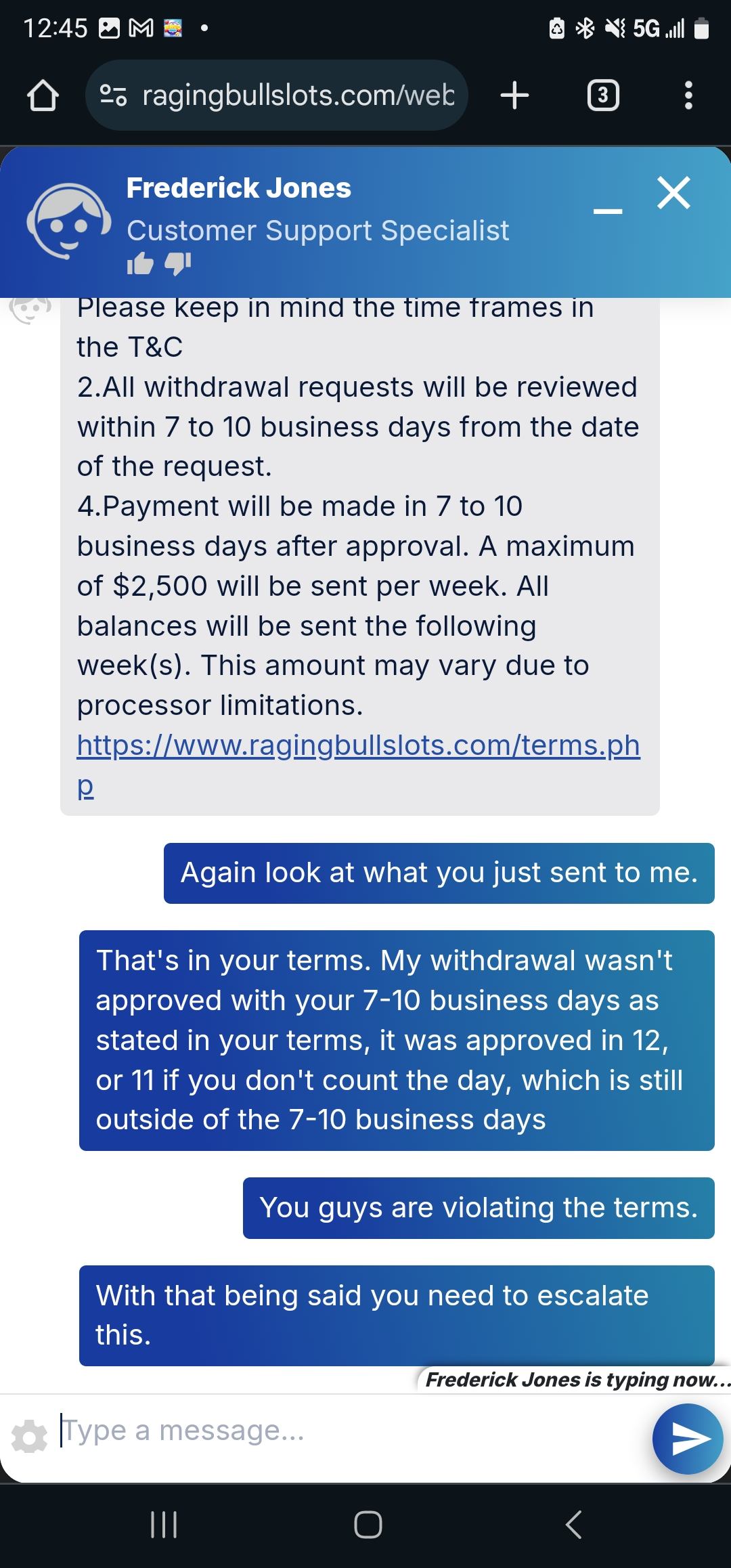Close the chat with Frederick Jones
Screen dimensions: 731x1568
673,193
